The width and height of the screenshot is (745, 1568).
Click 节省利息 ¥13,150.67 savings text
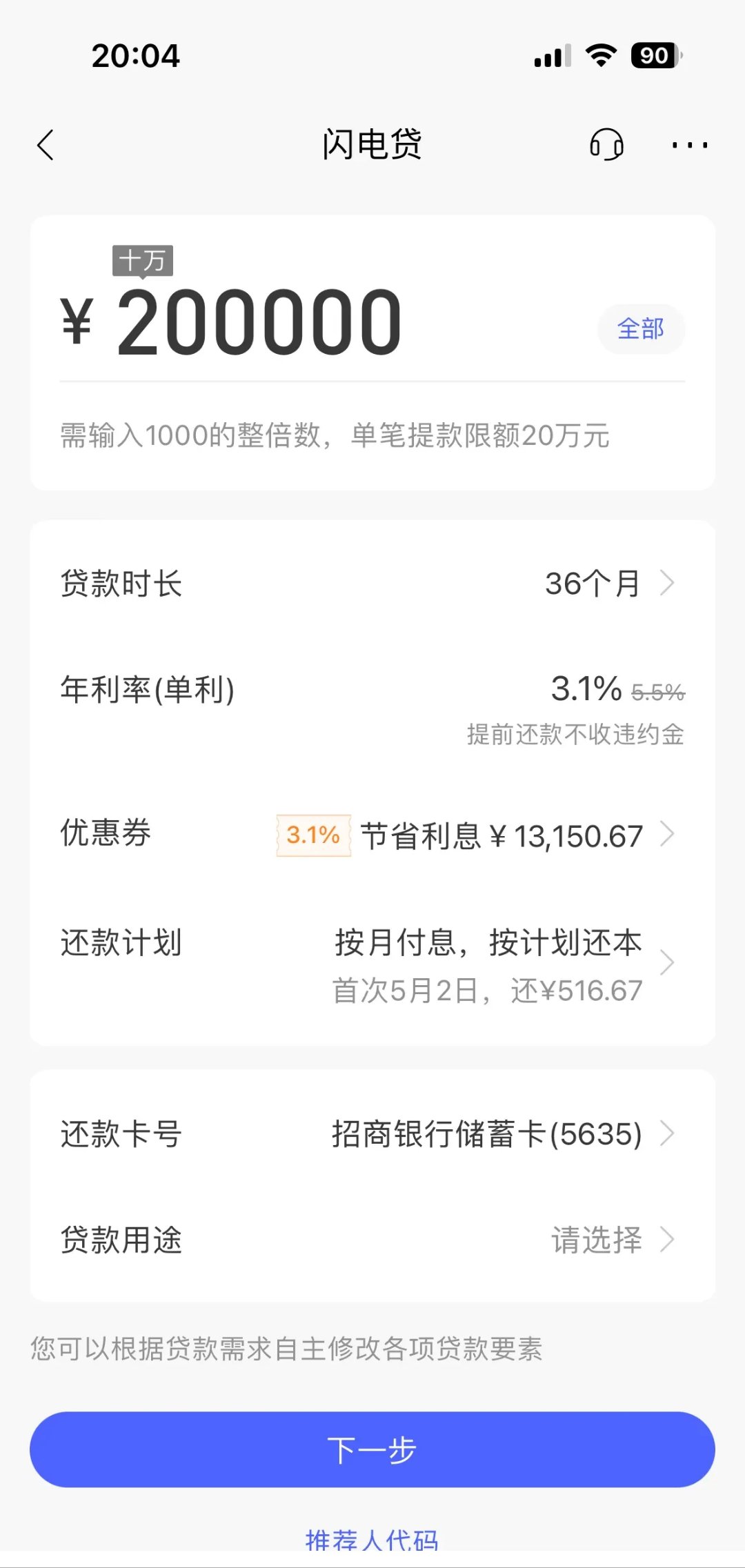click(x=500, y=835)
